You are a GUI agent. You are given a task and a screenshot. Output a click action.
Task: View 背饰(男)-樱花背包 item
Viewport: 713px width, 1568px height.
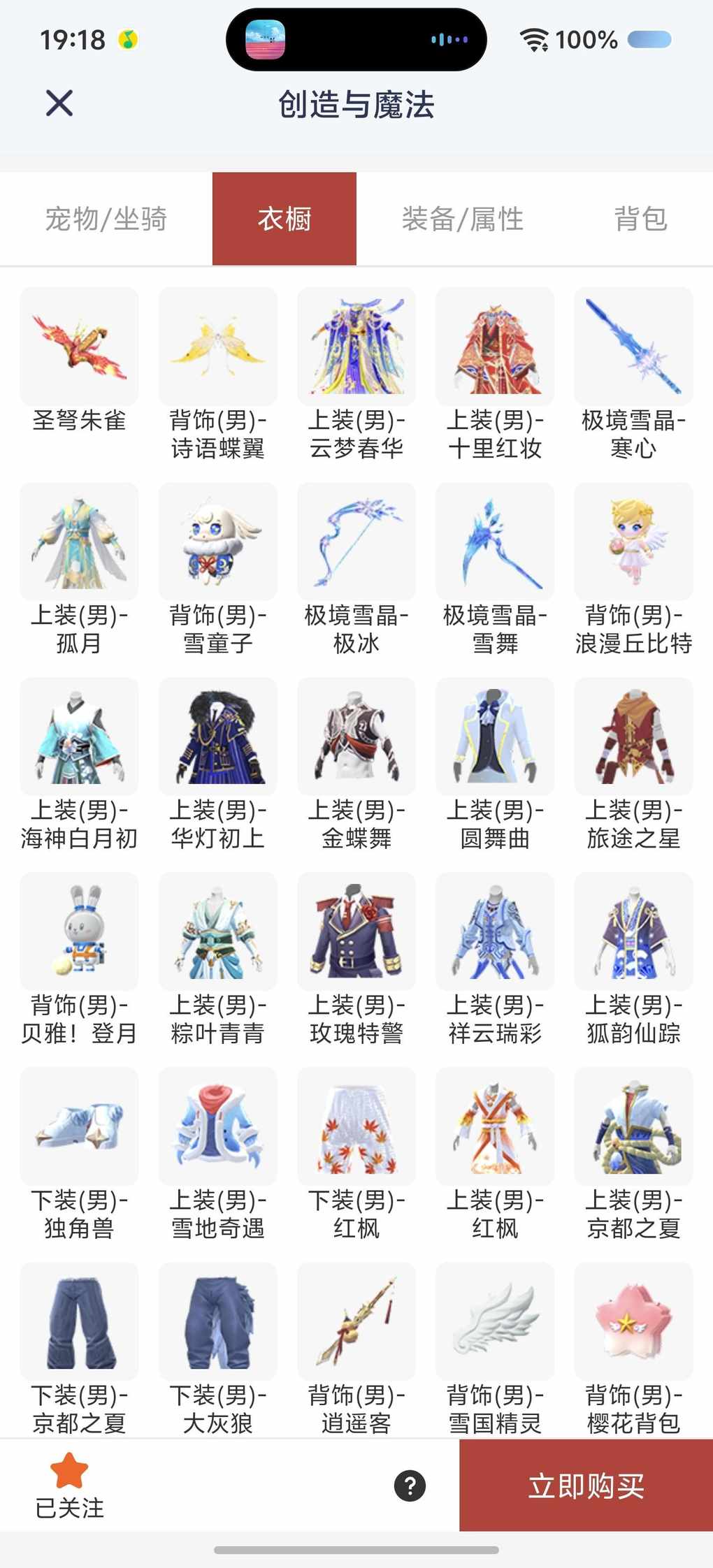633,1322
